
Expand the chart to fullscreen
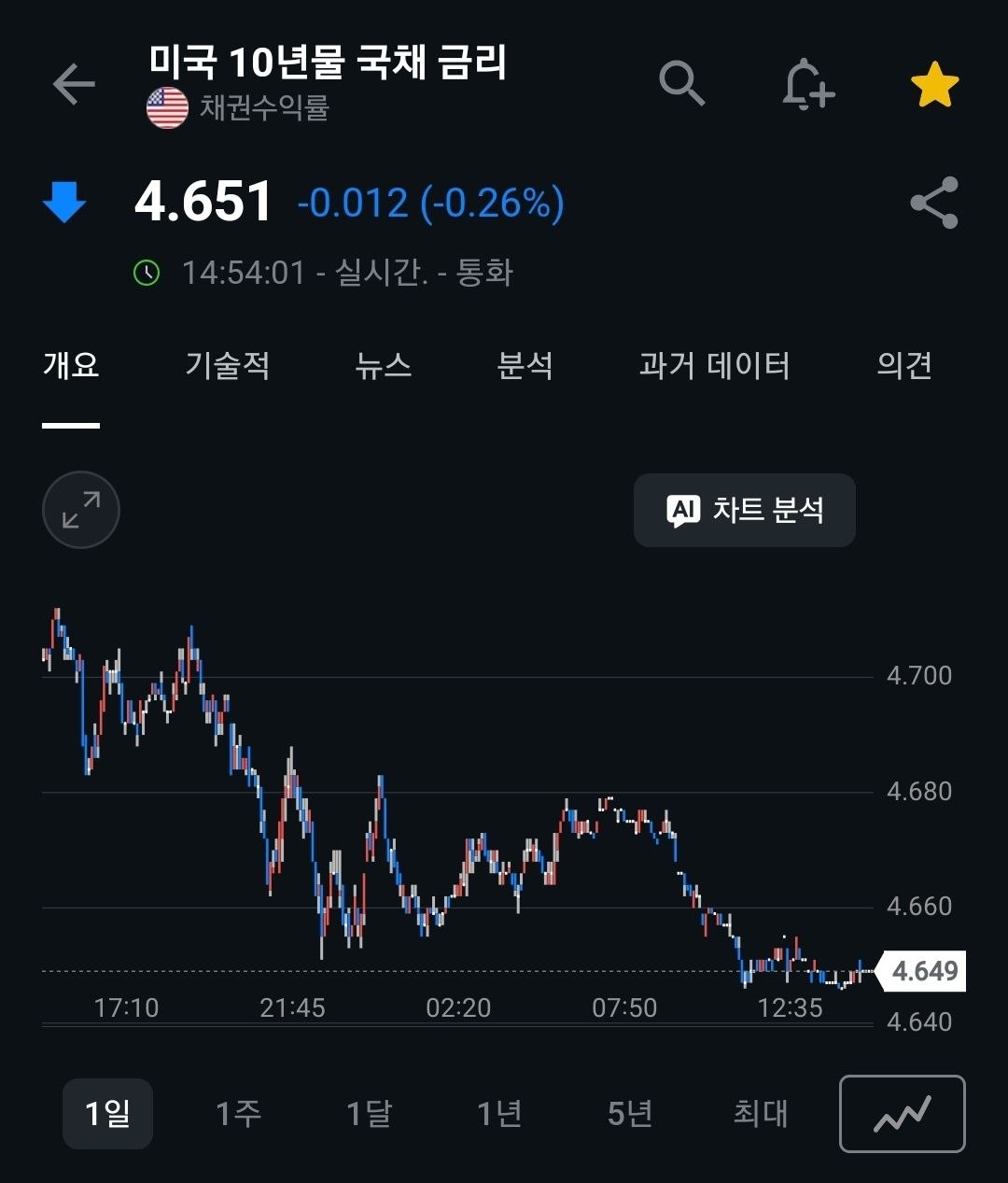81,510
